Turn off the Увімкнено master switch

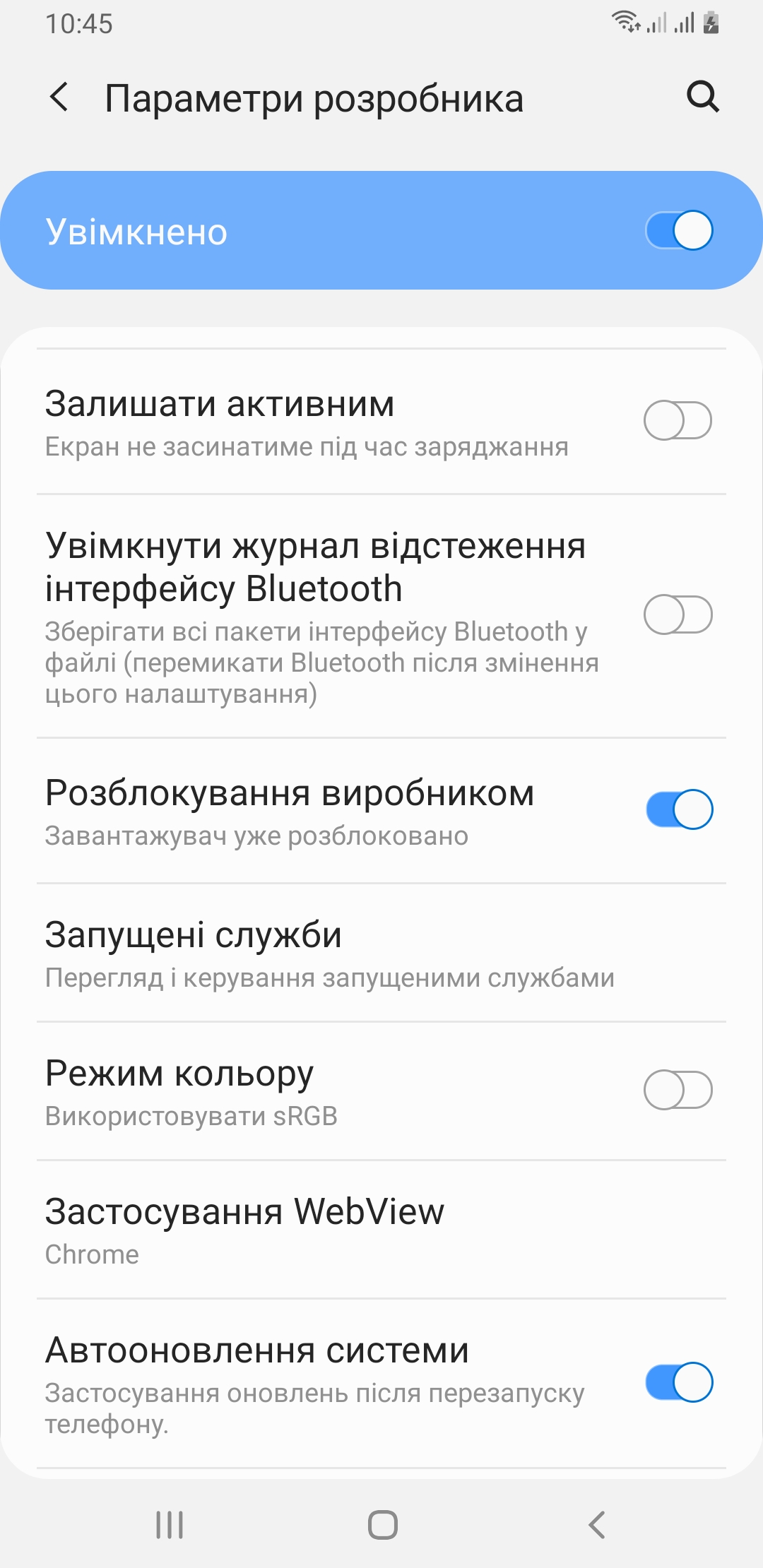[679, 230]
